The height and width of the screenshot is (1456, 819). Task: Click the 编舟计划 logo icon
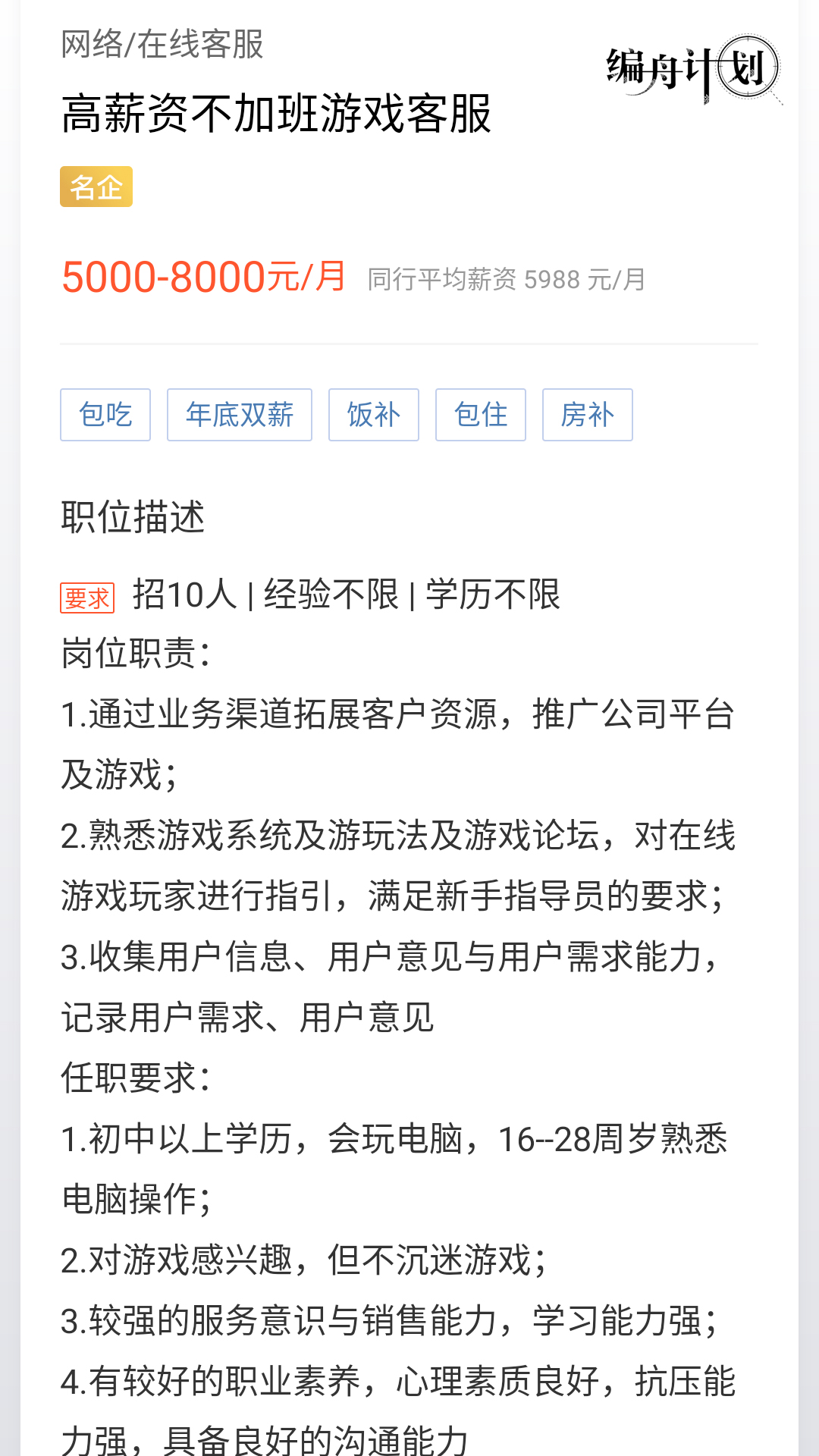tap(690, 68)
